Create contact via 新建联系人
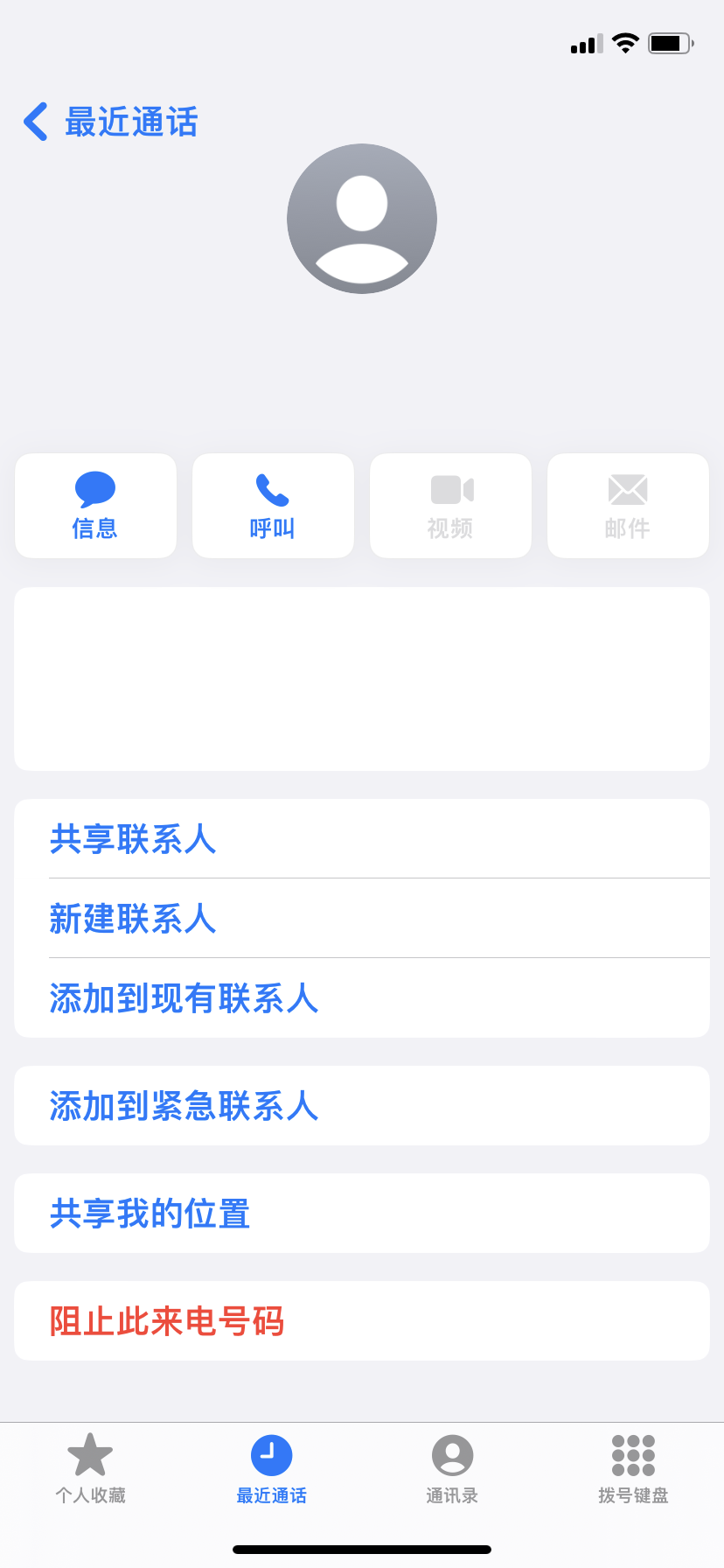 pyautogui.click(x=133, y=919)
